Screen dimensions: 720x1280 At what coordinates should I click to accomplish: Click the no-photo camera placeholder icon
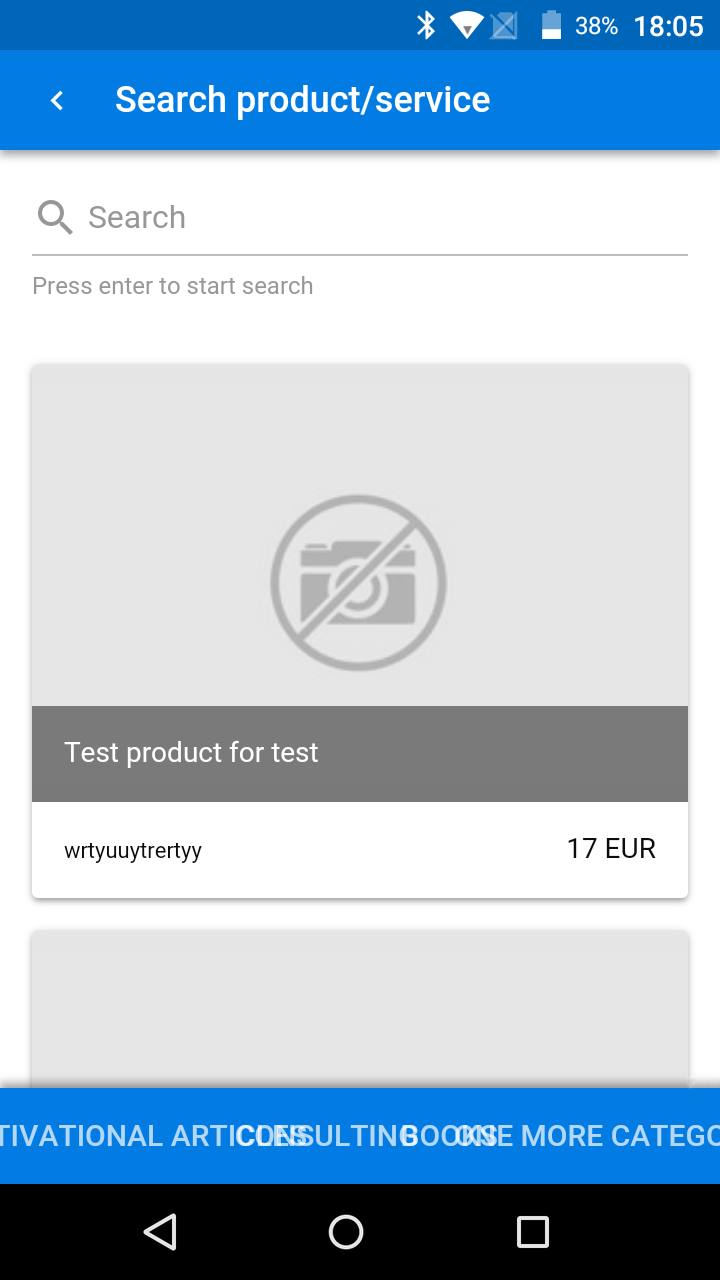(x=358, y=583)
